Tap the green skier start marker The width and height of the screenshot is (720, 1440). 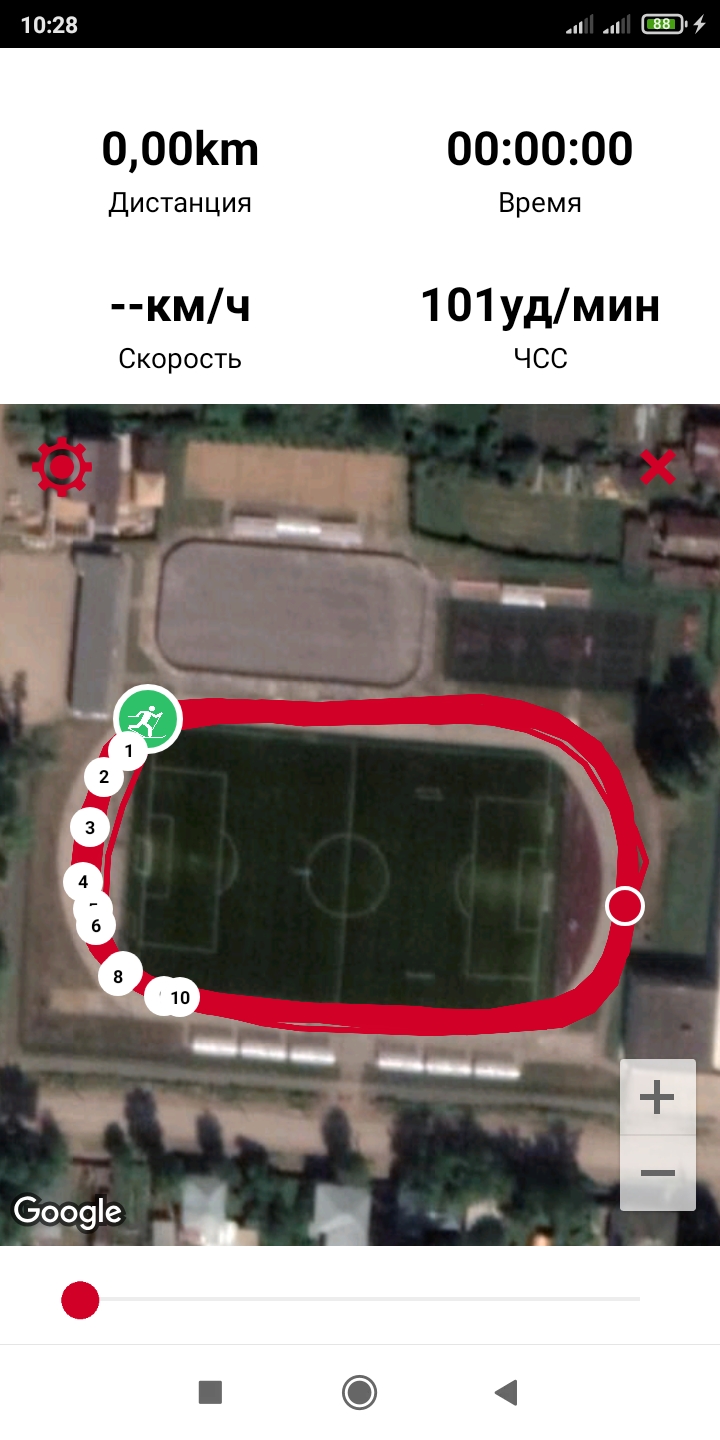[148, 717]
